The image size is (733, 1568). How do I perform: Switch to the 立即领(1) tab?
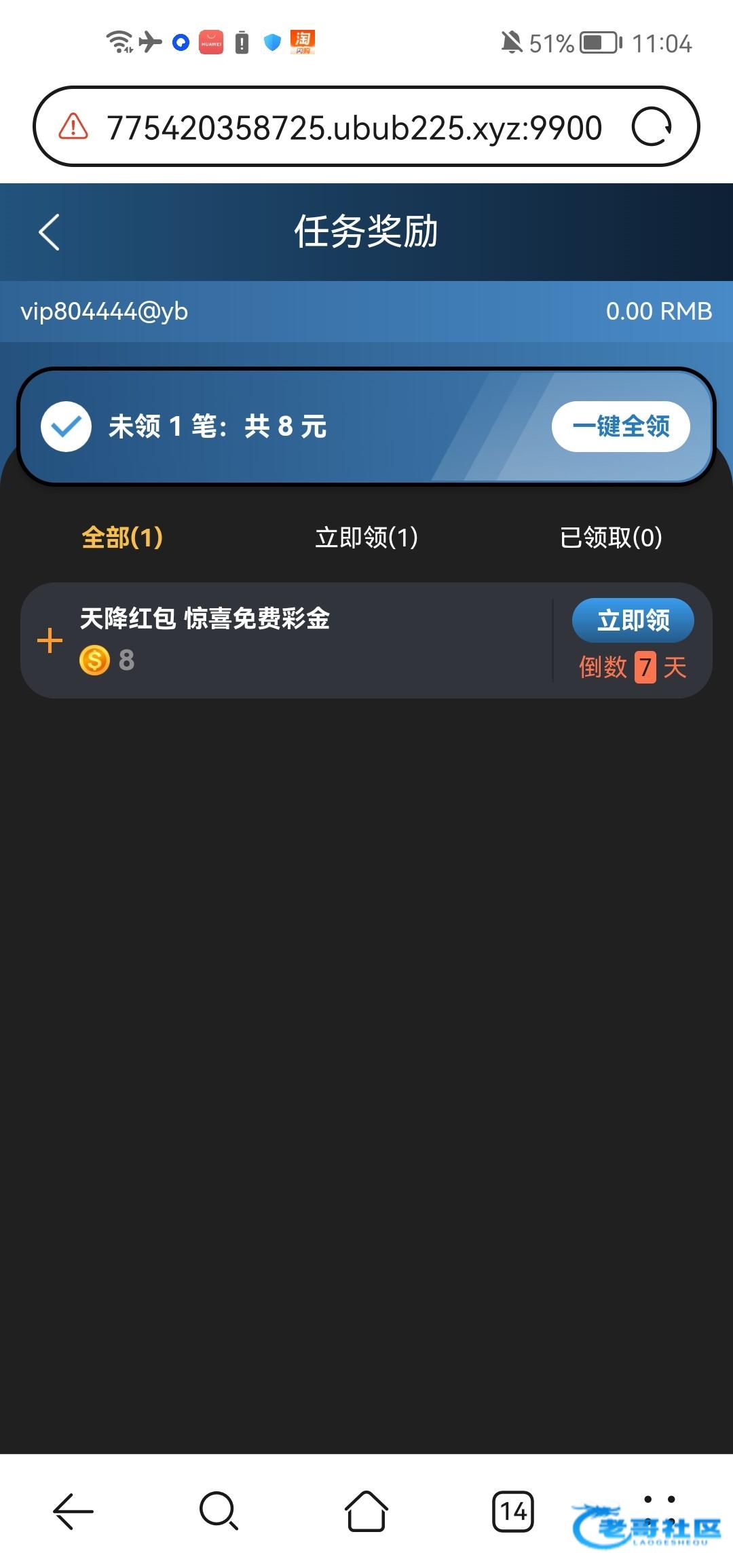(366, 538)
